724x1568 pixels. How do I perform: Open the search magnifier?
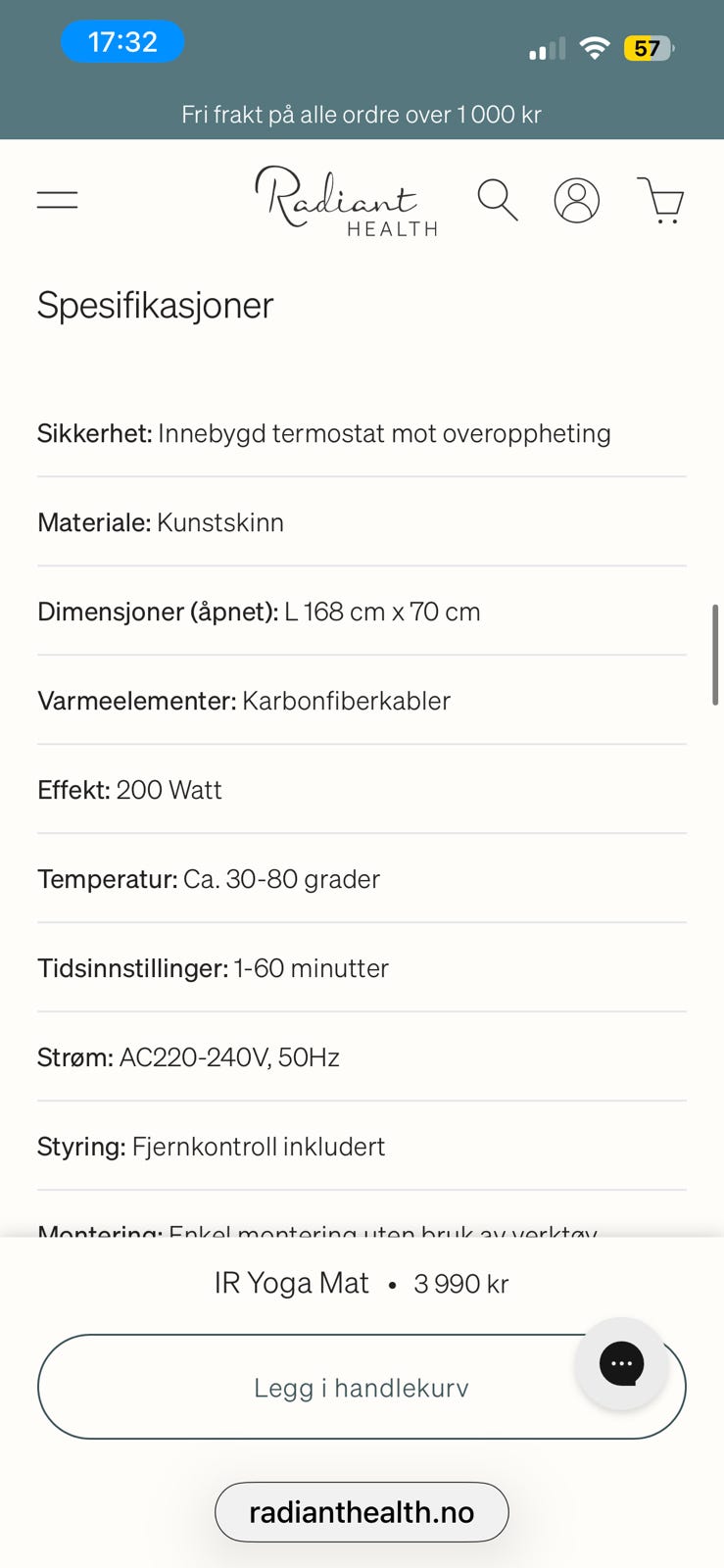coord(498,200)
